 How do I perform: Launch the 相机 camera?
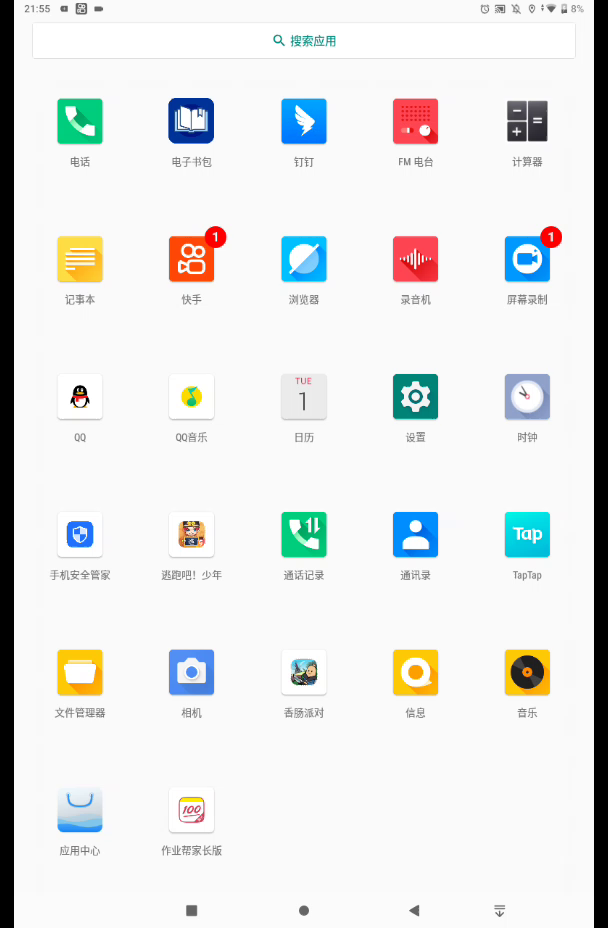[x=191, y=673]
